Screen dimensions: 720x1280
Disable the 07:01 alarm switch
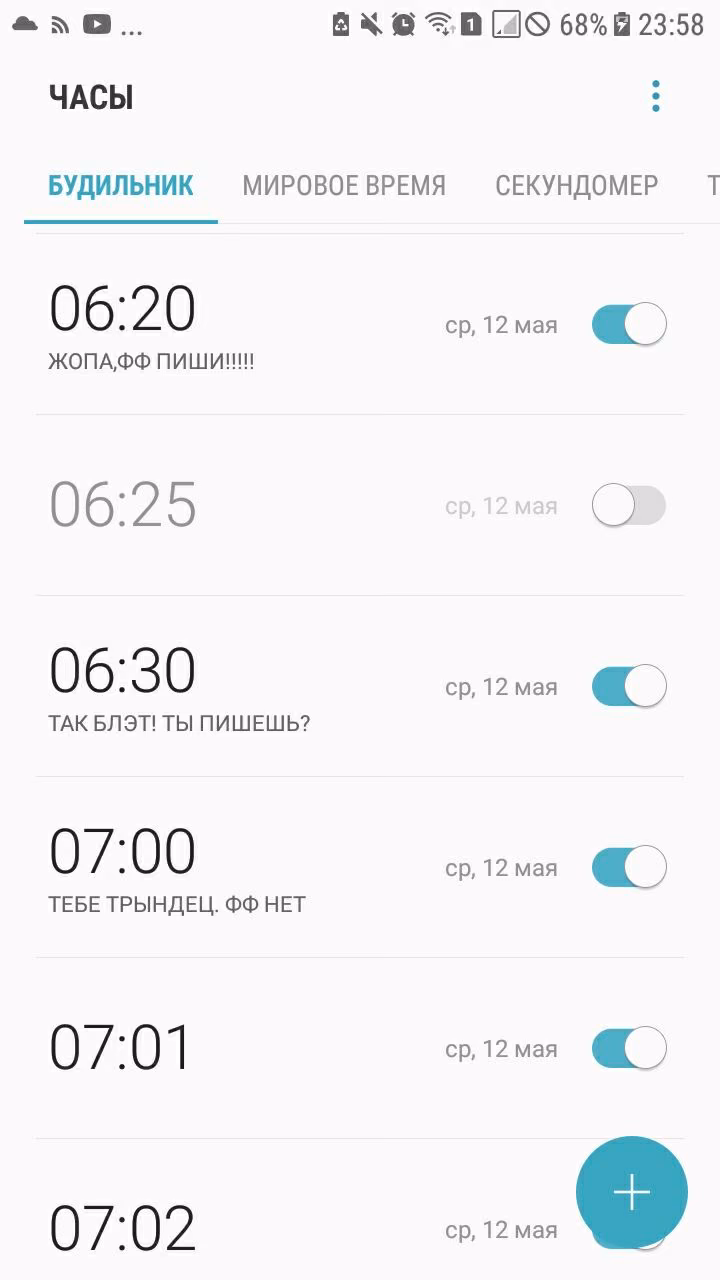pyautogui.click(x=629, y=1048)
